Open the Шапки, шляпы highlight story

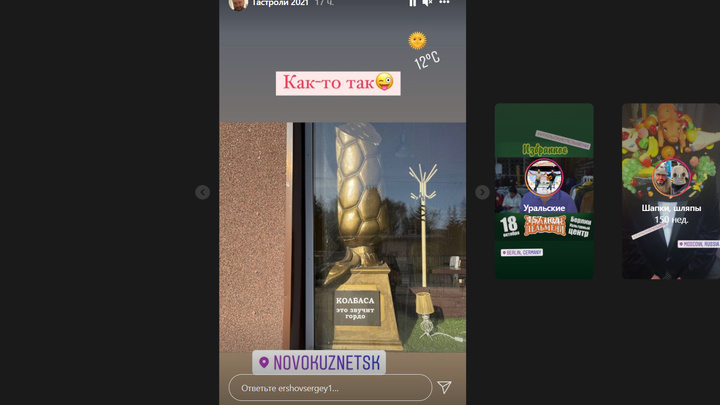670,191
